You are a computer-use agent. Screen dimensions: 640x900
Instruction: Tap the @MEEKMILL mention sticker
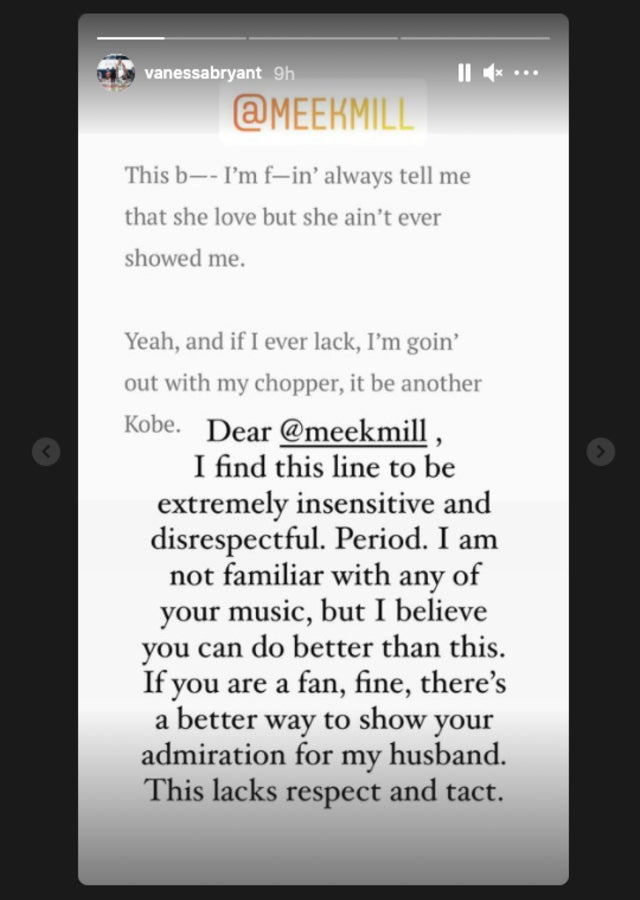(323, 114)
